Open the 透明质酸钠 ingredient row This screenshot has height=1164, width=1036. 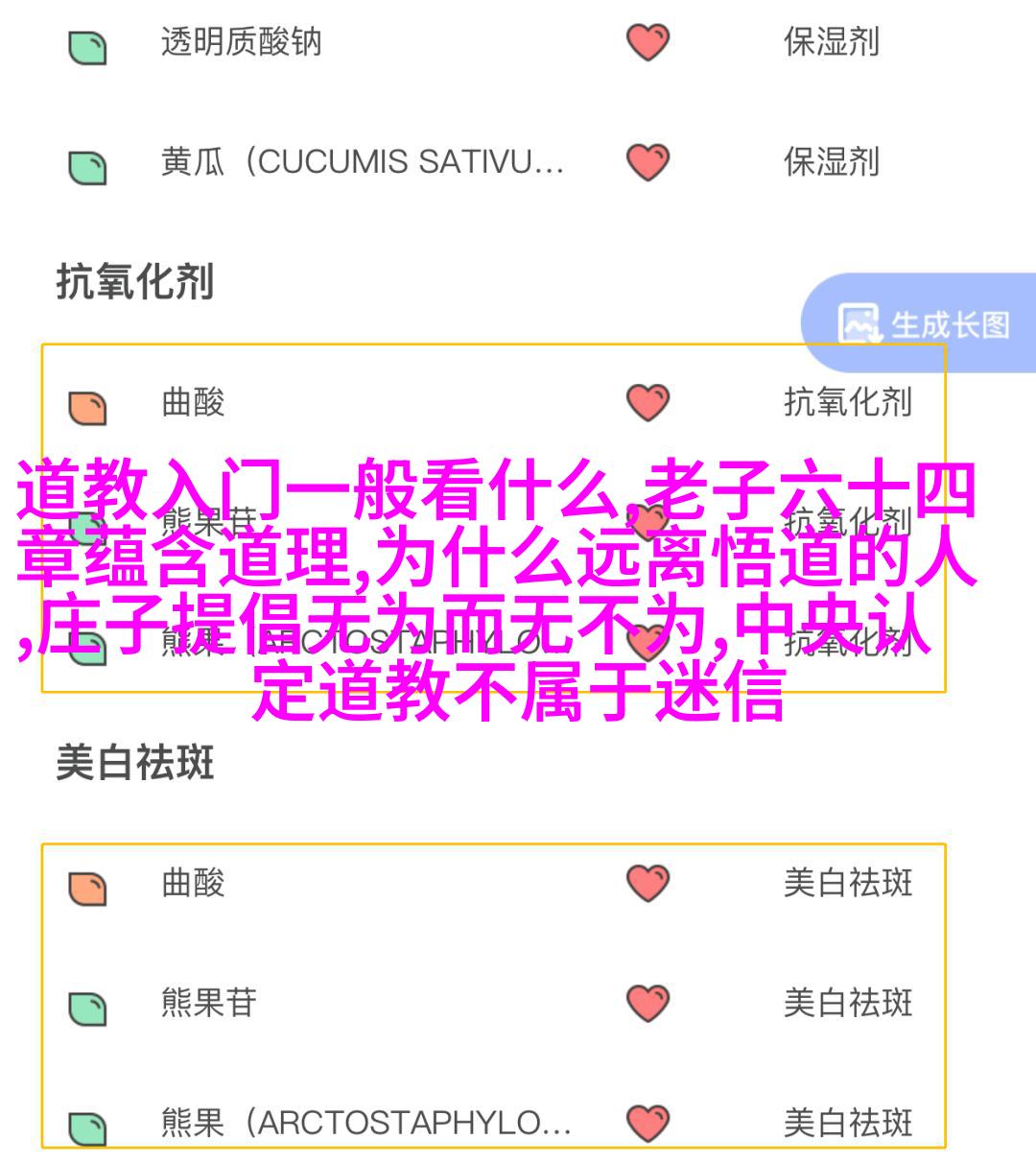coord(241,43)
